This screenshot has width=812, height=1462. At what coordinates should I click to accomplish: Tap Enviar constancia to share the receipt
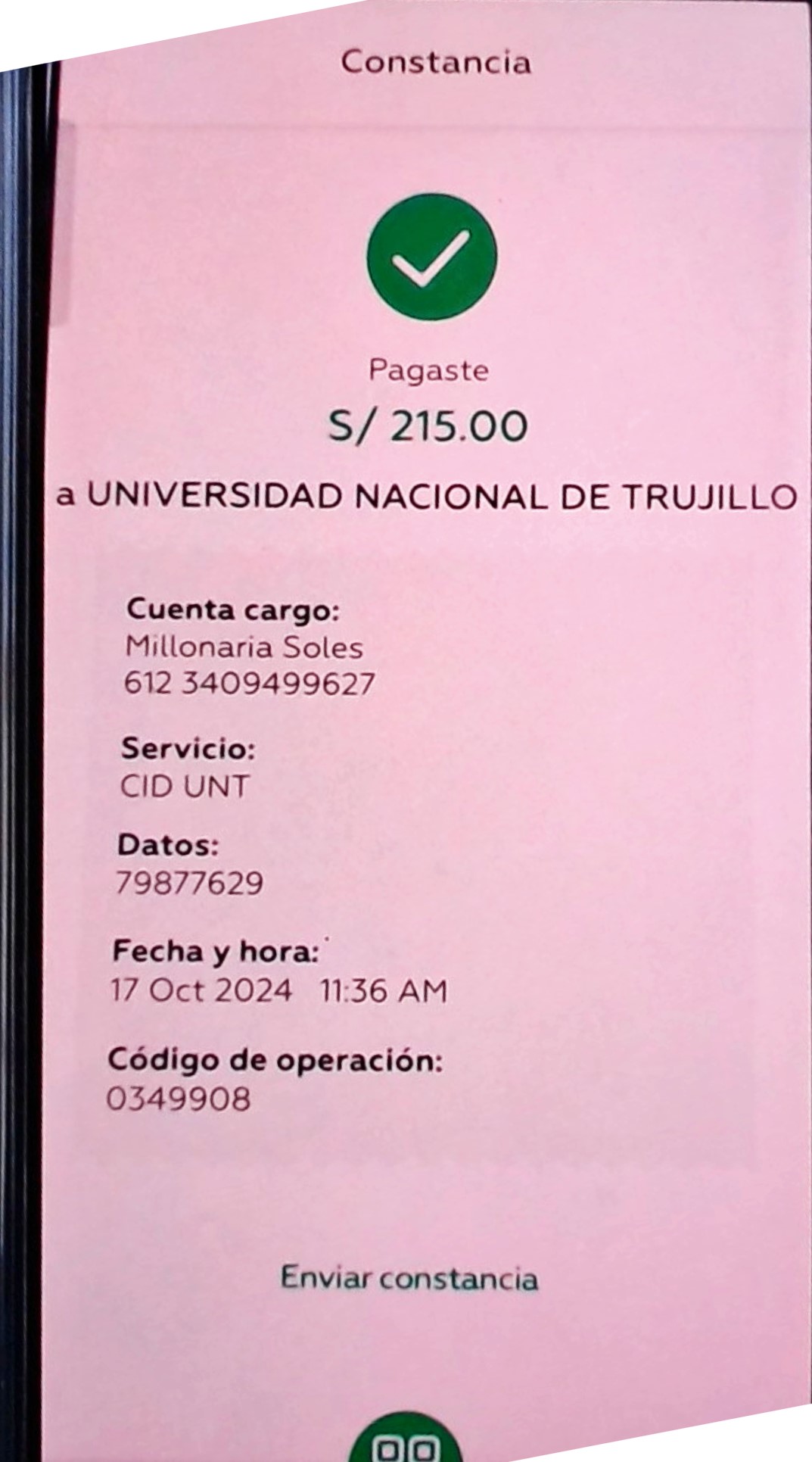(x=409, y=1278)
